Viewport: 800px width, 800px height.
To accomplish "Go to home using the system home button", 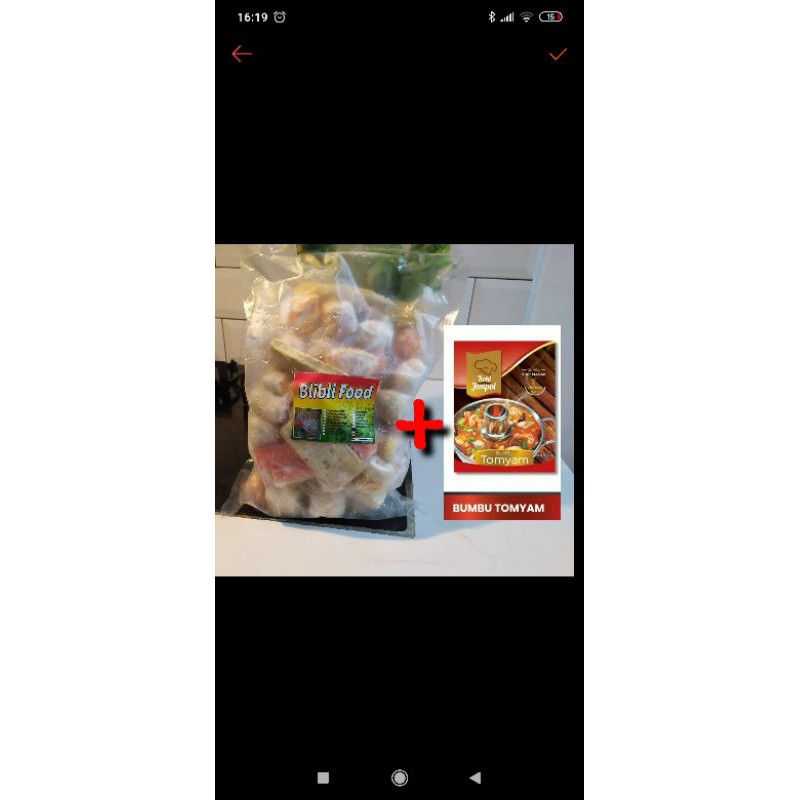I will (400, 777).
